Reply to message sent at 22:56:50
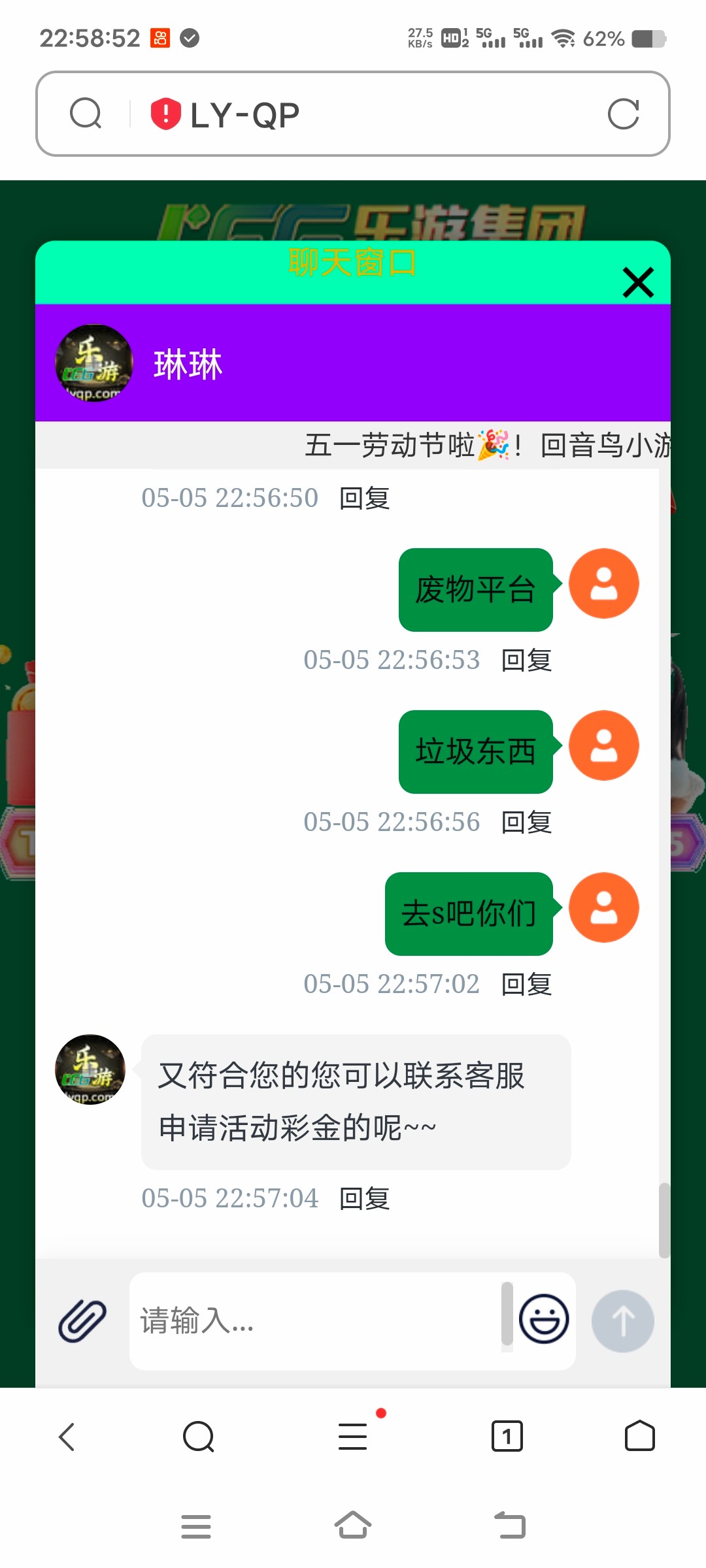 [x=364, y=498]
